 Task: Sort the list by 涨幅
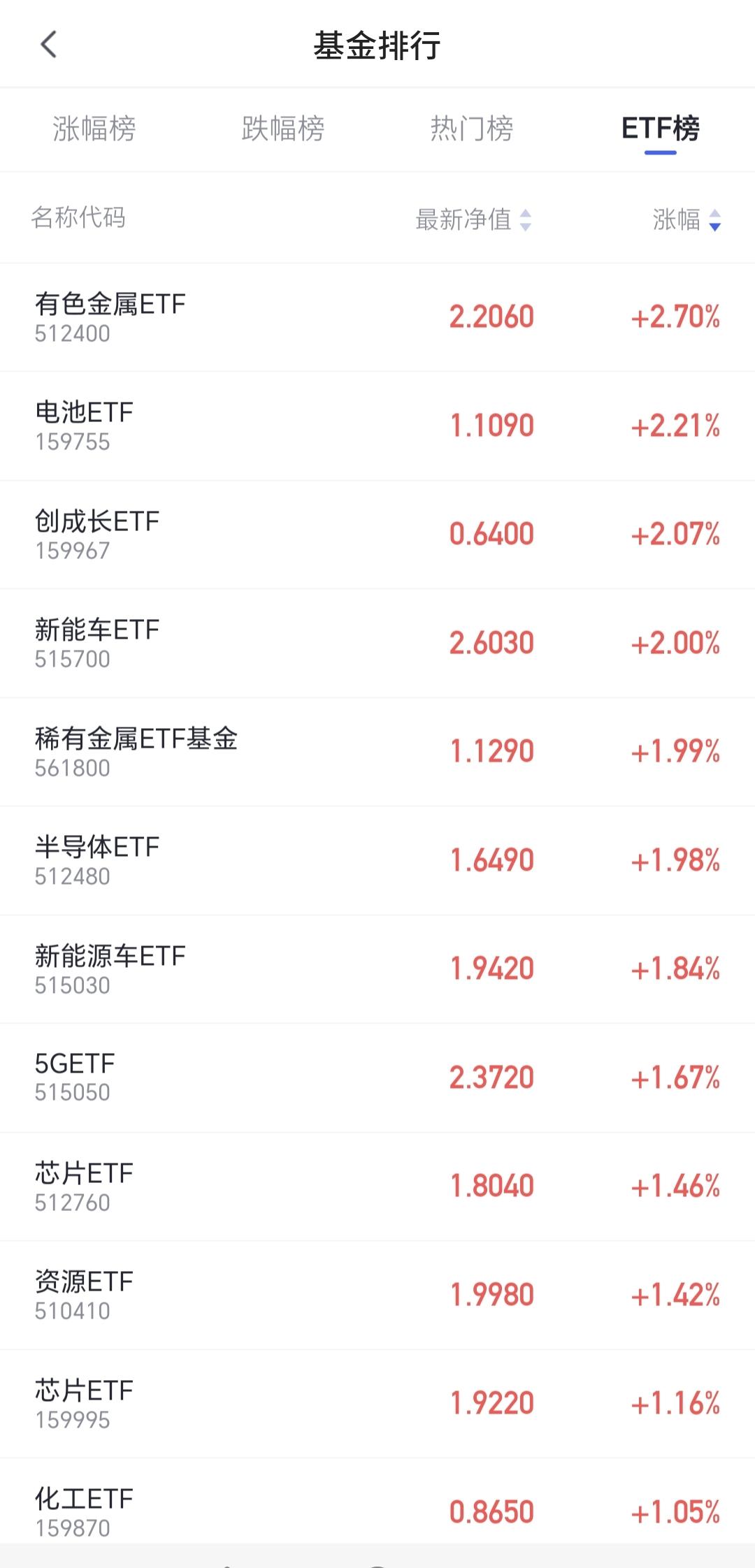click(686, 219)
